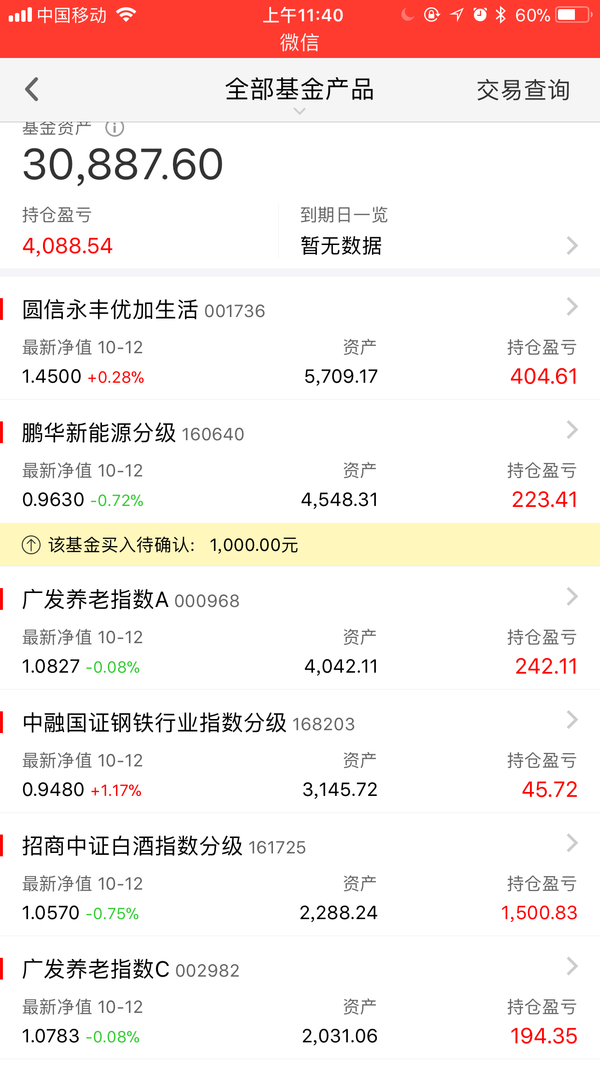600x1067 pixels.
Task: Open fund 广发养老指数C 002982
Action: pyautogui.click(x=300, y=998)
